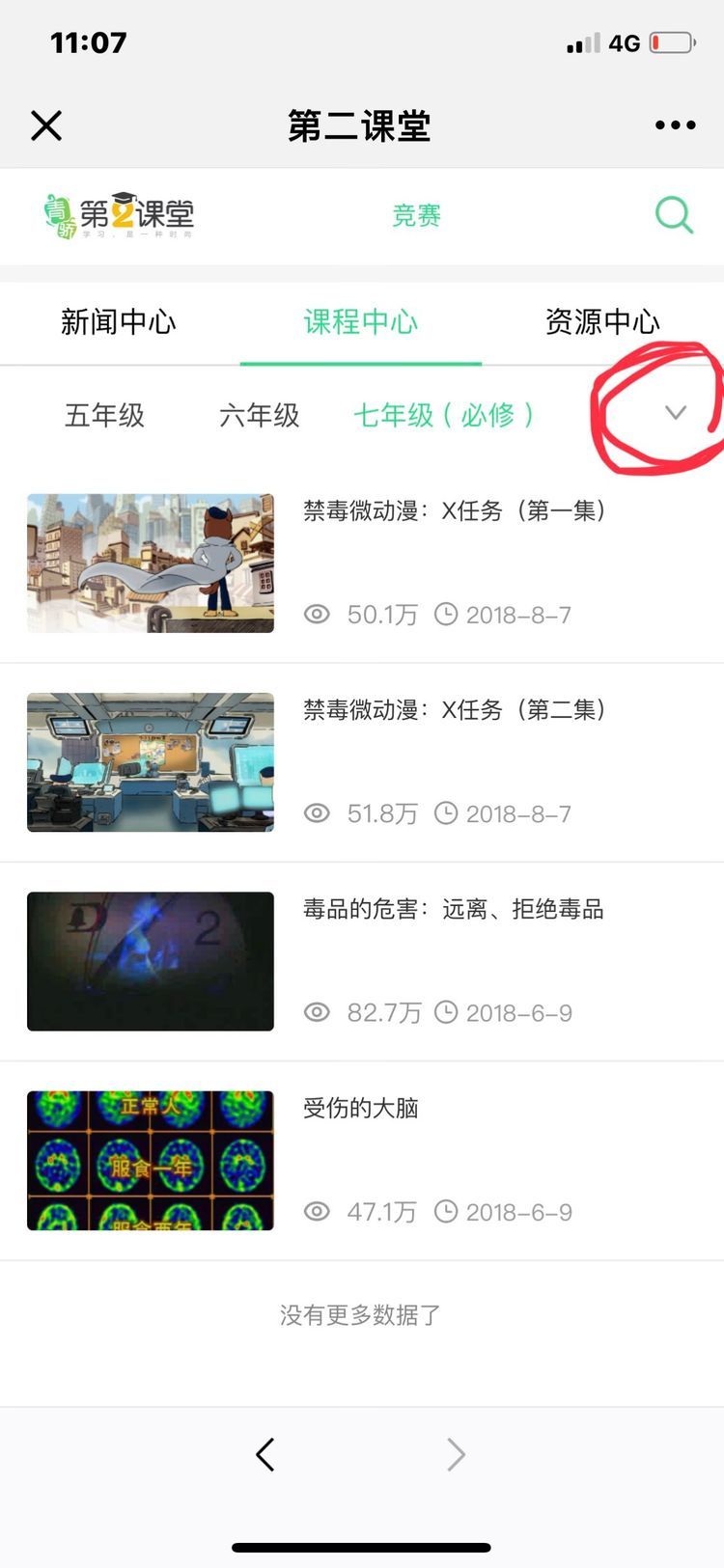Click the eye view-count icon next to 50.1万
Viewport: 724px width, 1568px height.
click(x=318, y=614)
